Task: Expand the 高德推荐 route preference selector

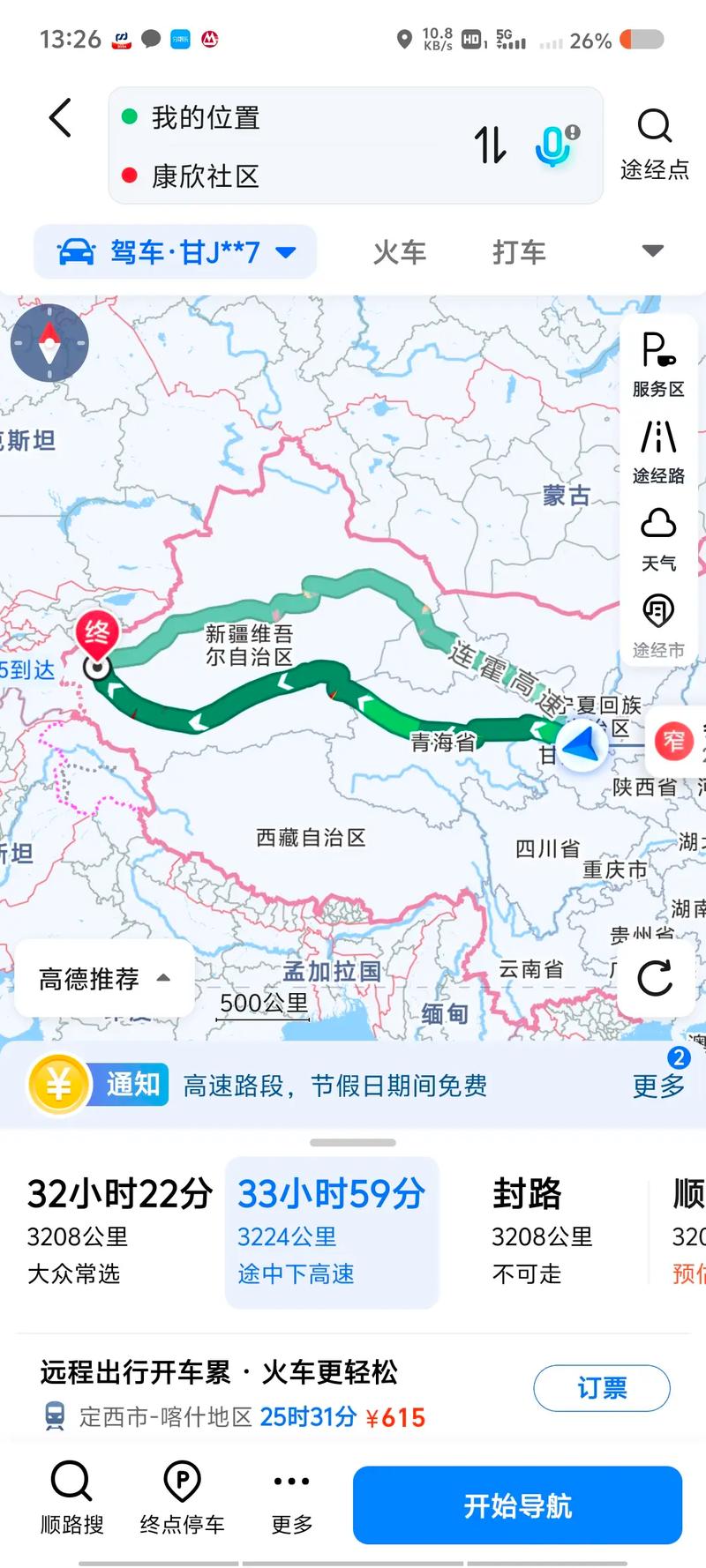Action: click(101, 979)
